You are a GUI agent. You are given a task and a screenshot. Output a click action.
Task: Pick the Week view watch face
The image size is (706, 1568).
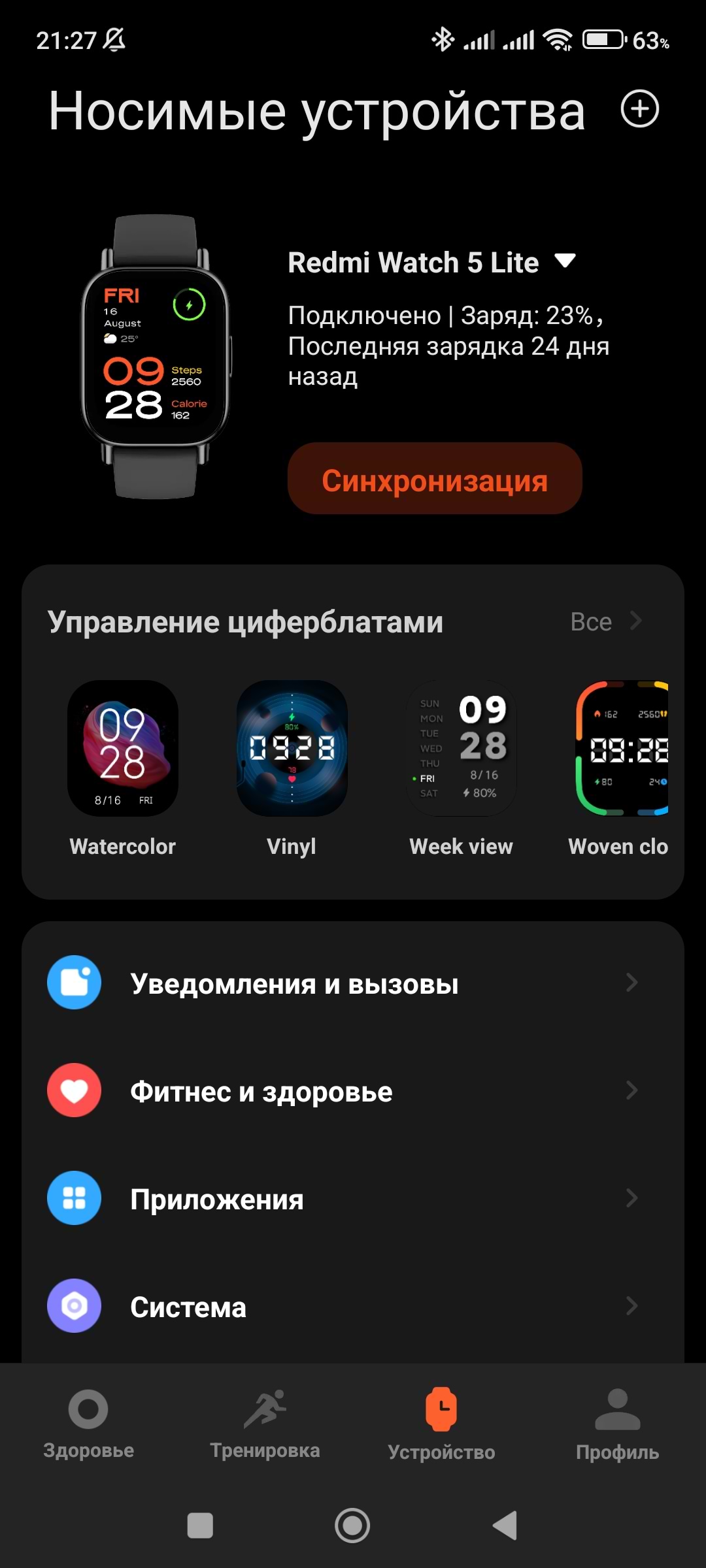pos(461,749)
